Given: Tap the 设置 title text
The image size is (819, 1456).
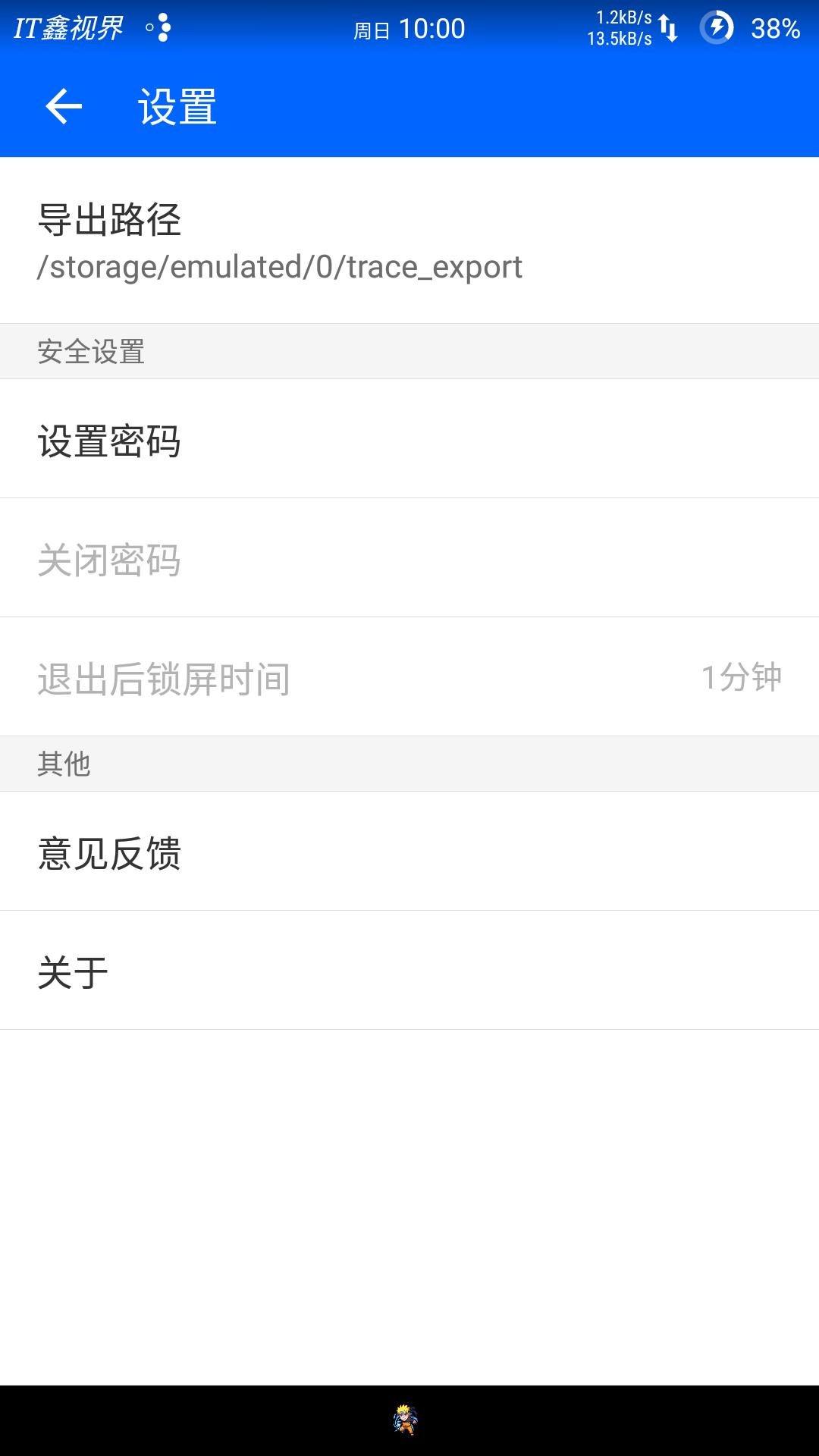Looking at the screenshot, I should tap(176, 106).
